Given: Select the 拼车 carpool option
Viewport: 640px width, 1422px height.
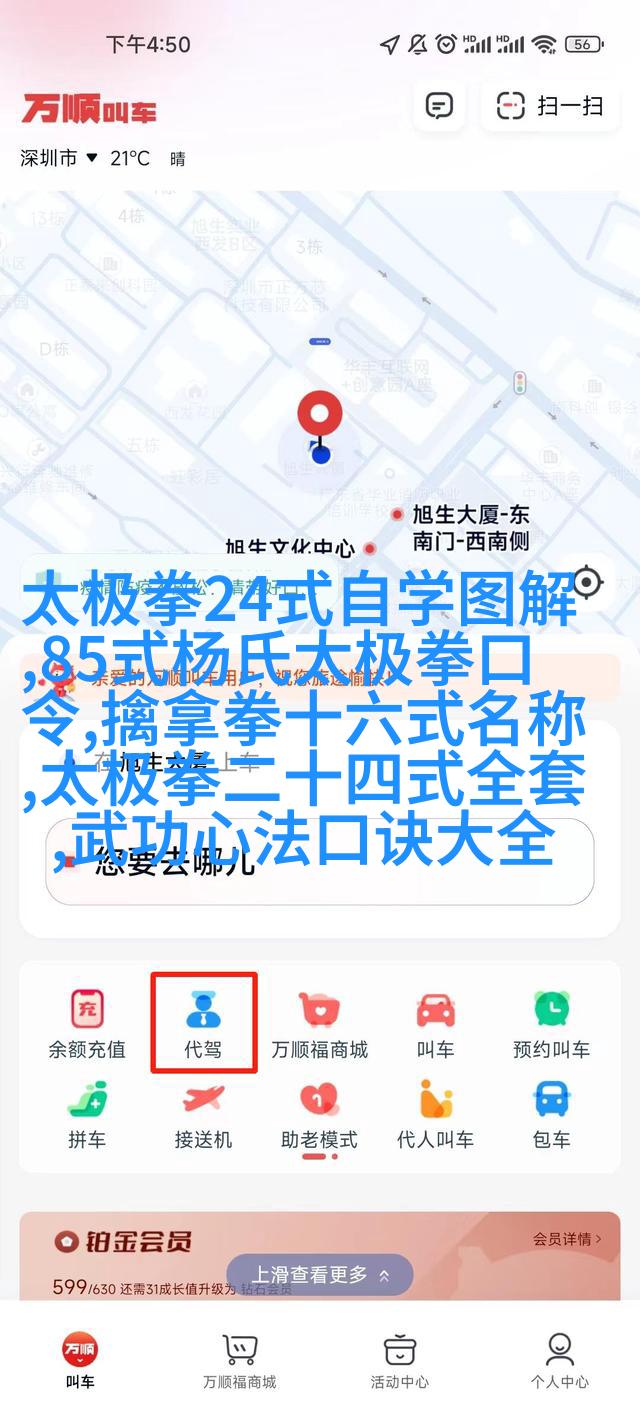Looking at the screenshot, I should (87, 1113).
